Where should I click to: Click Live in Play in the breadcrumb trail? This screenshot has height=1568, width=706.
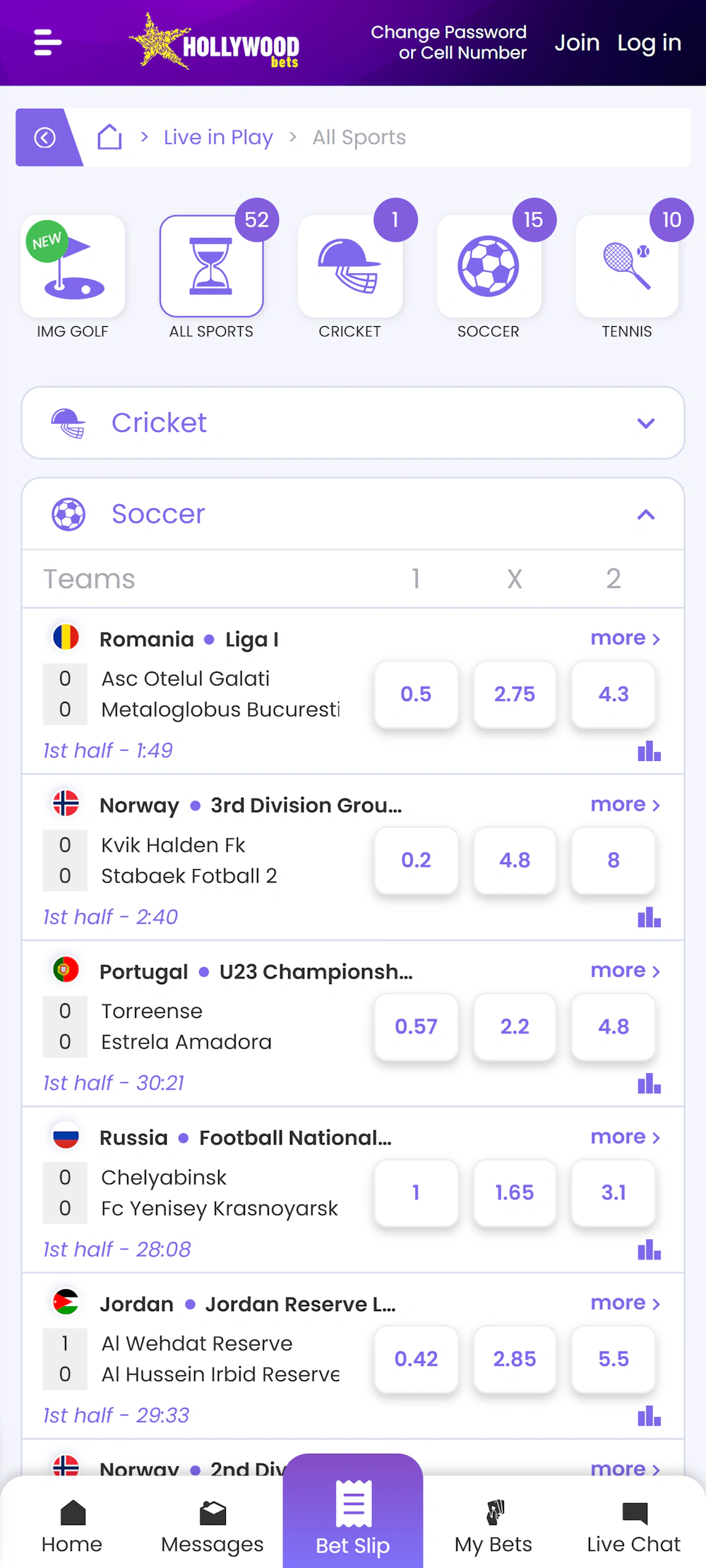tap(217, 137)
